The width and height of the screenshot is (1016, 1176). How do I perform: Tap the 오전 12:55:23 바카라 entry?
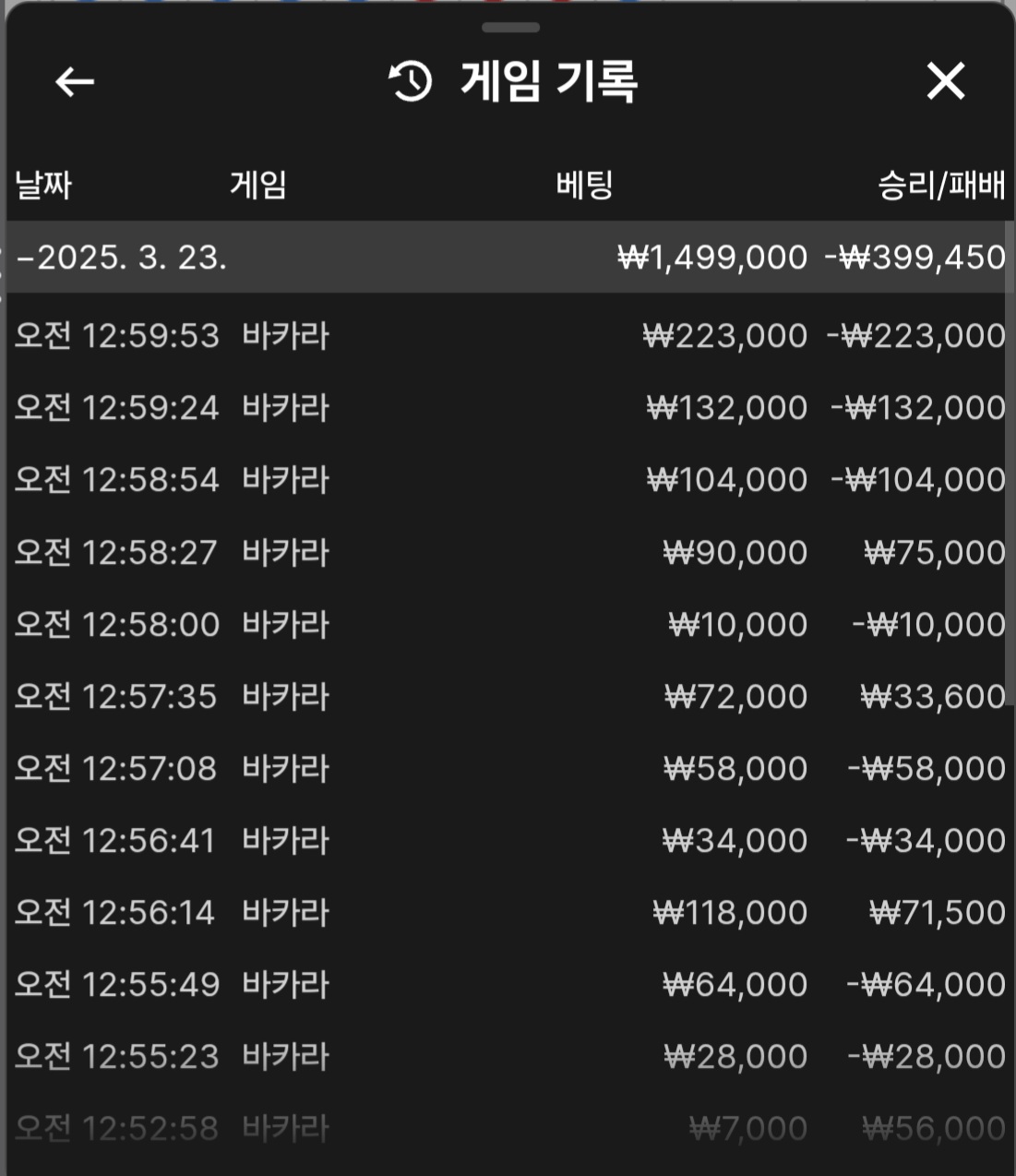tap(508, 1056)
